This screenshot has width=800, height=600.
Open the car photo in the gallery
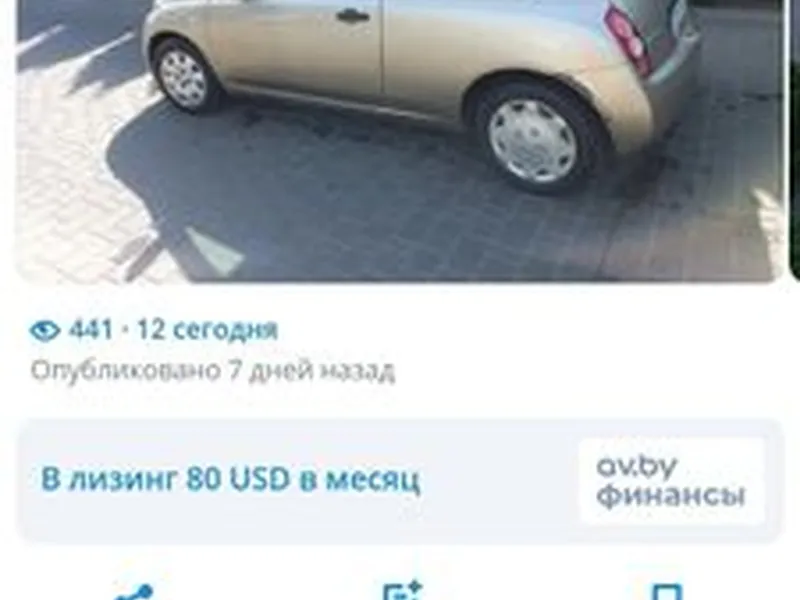pos(400,140)
